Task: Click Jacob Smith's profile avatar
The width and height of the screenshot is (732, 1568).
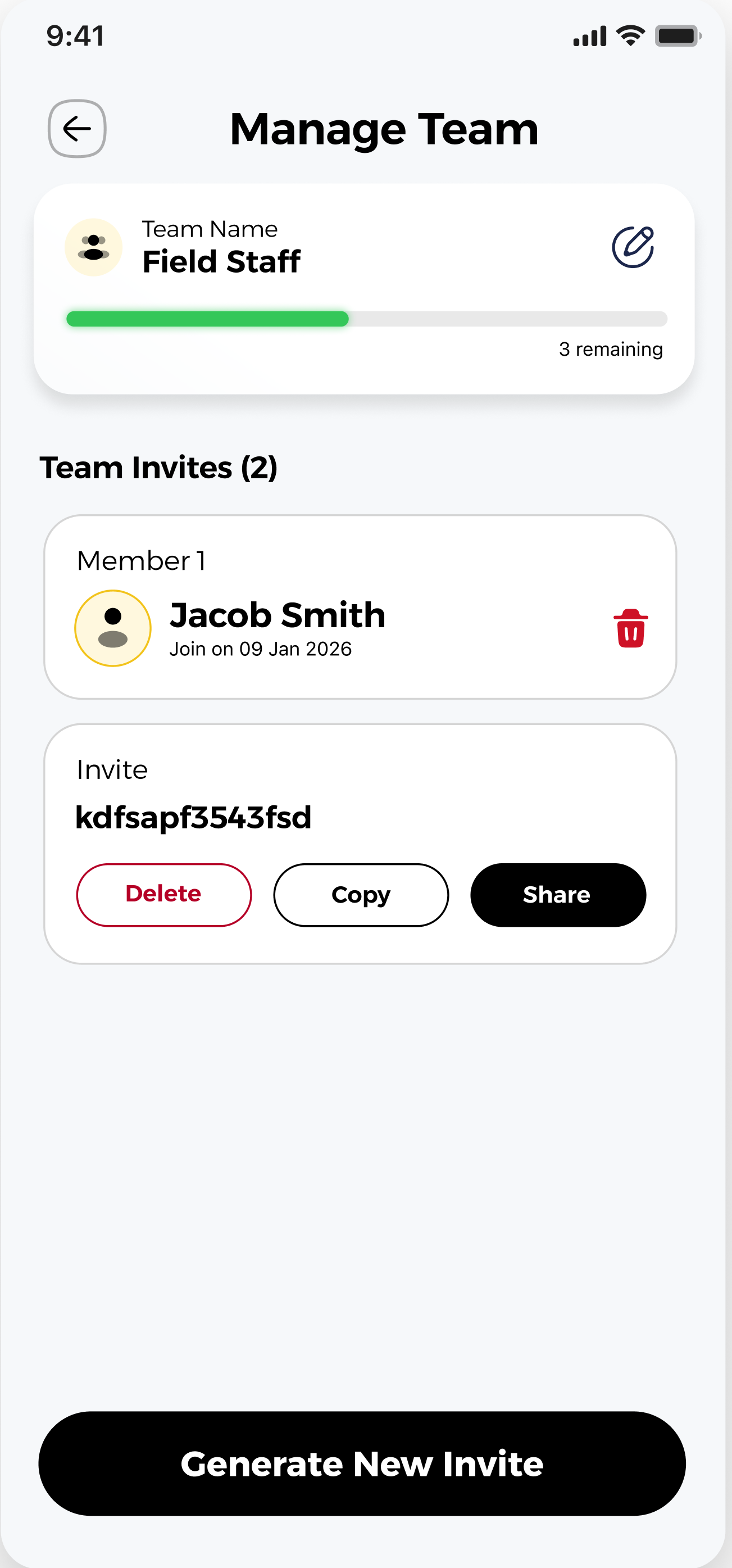Action: 112,628
